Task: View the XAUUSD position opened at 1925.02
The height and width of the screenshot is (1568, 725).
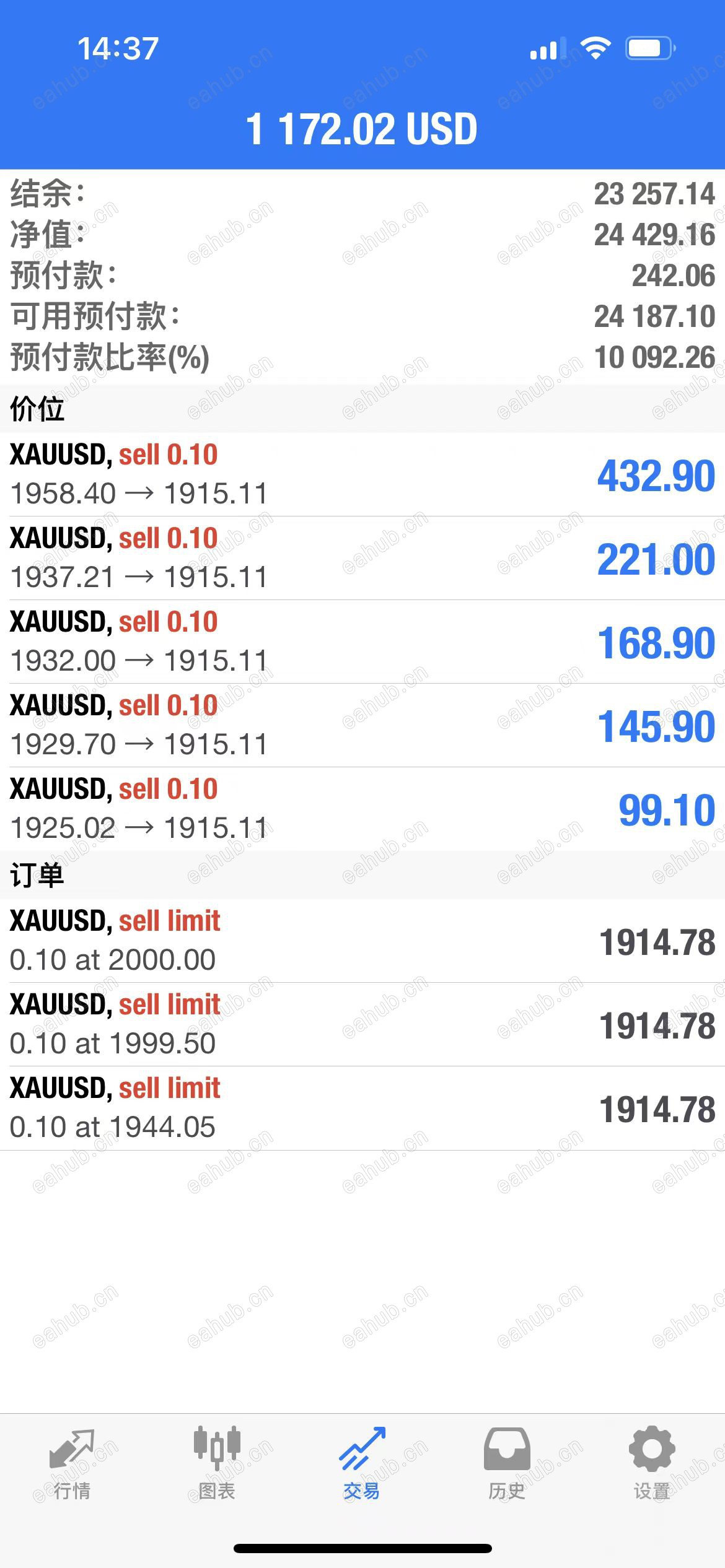Action: point(362,809)
